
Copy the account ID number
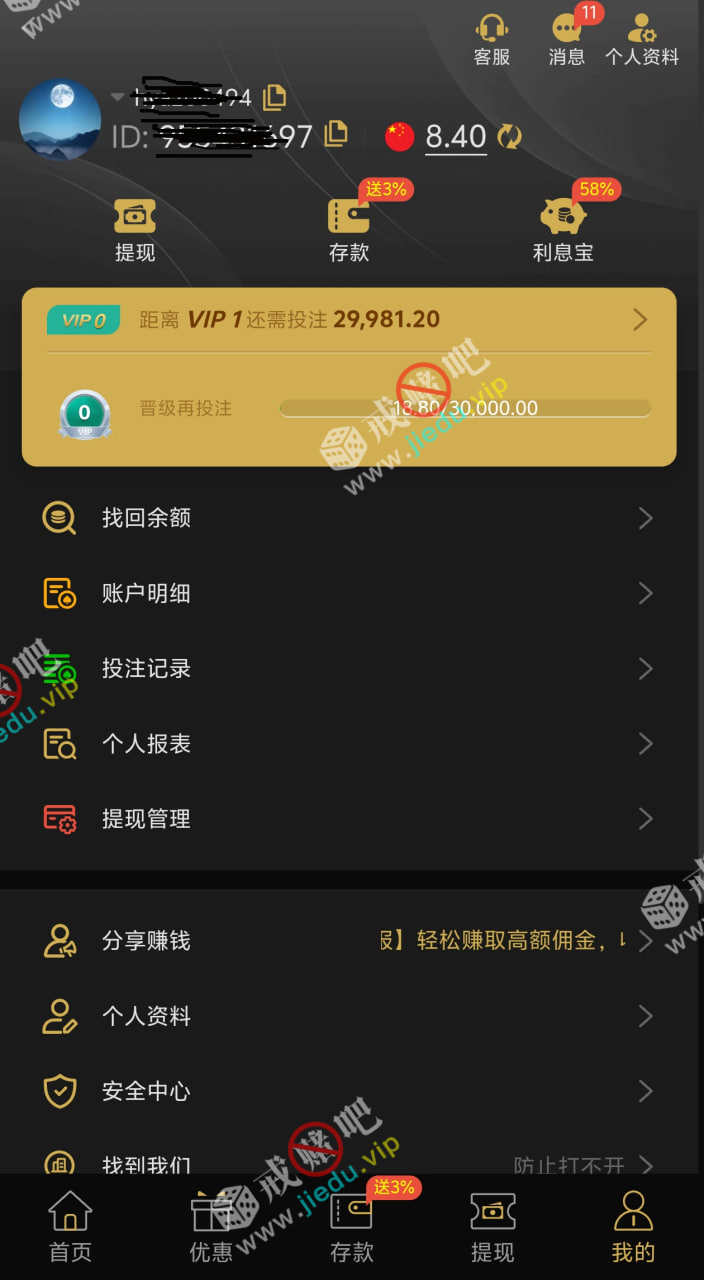[x=337, y=133]
